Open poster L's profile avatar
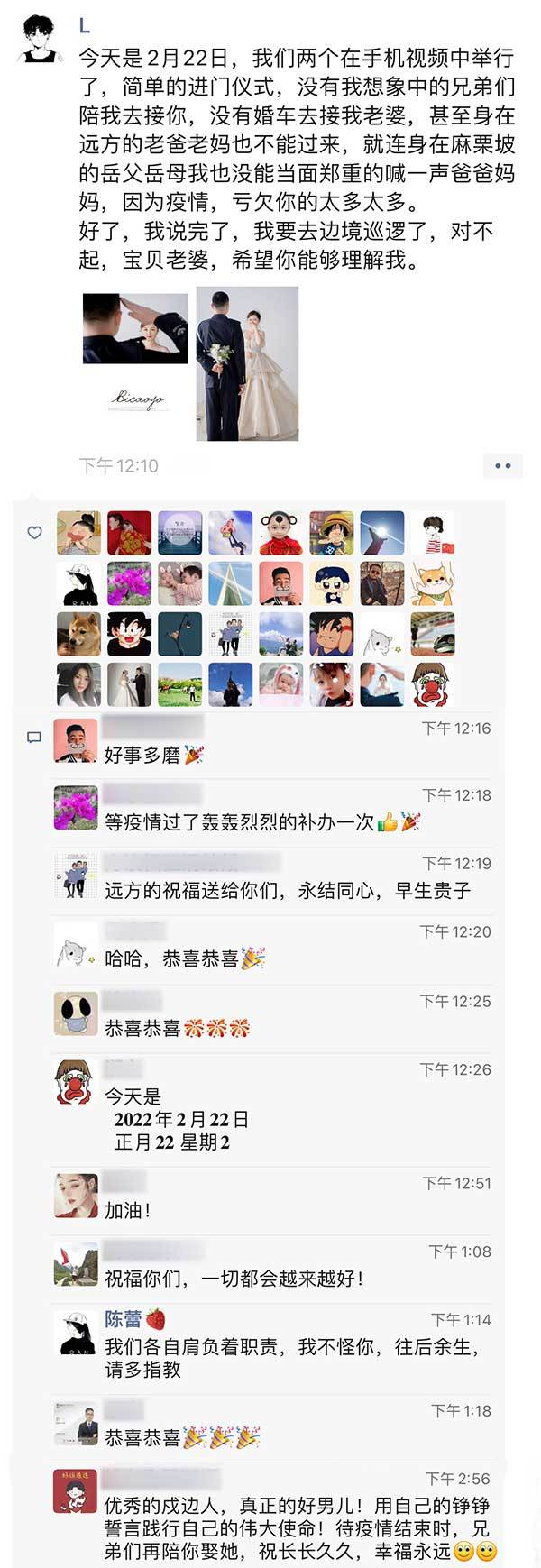Screen dimensions: 541x1568 (x=40, y=39)
